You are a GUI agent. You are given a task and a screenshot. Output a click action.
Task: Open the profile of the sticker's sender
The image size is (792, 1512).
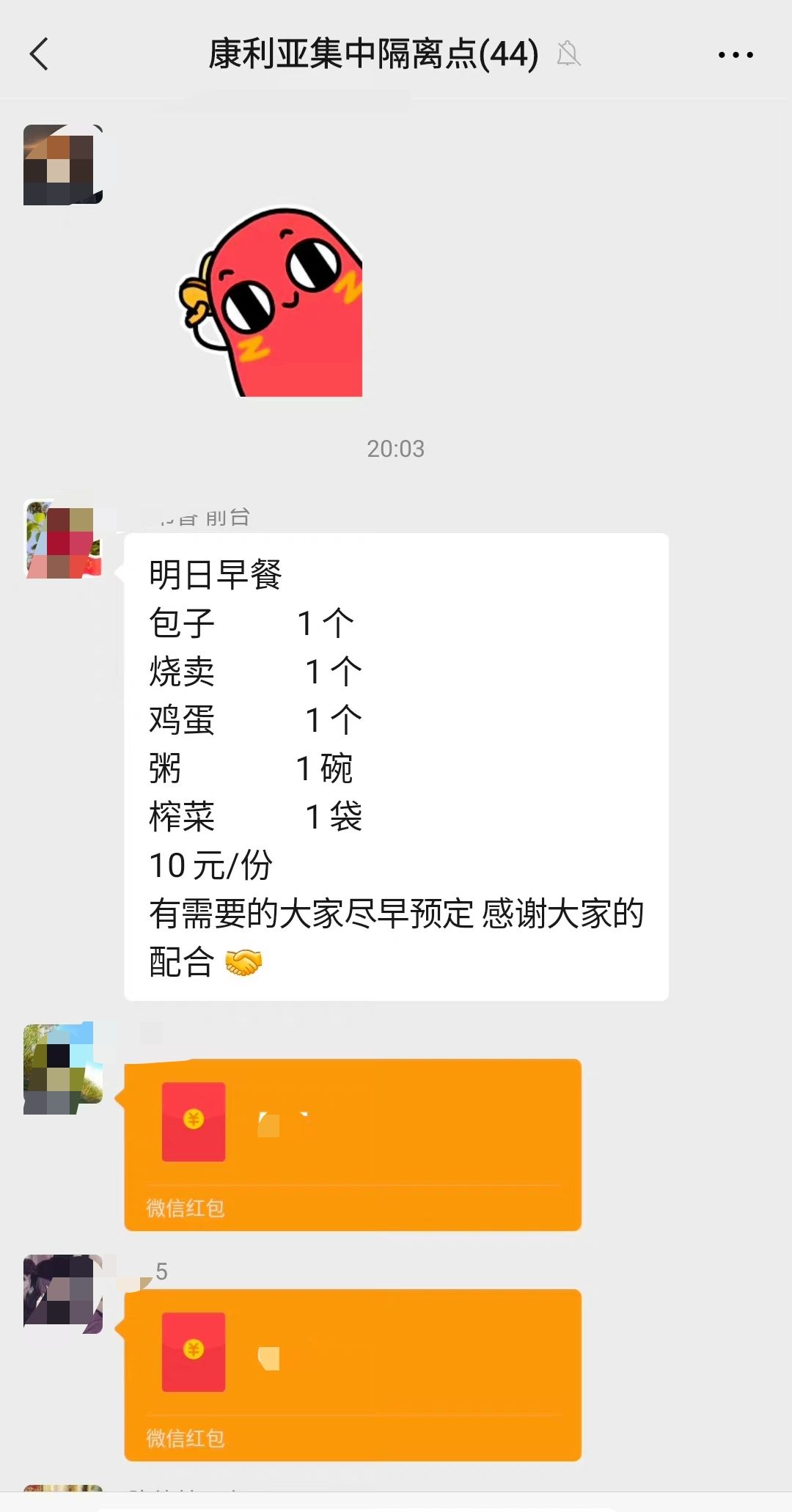[x=63, y=165]
